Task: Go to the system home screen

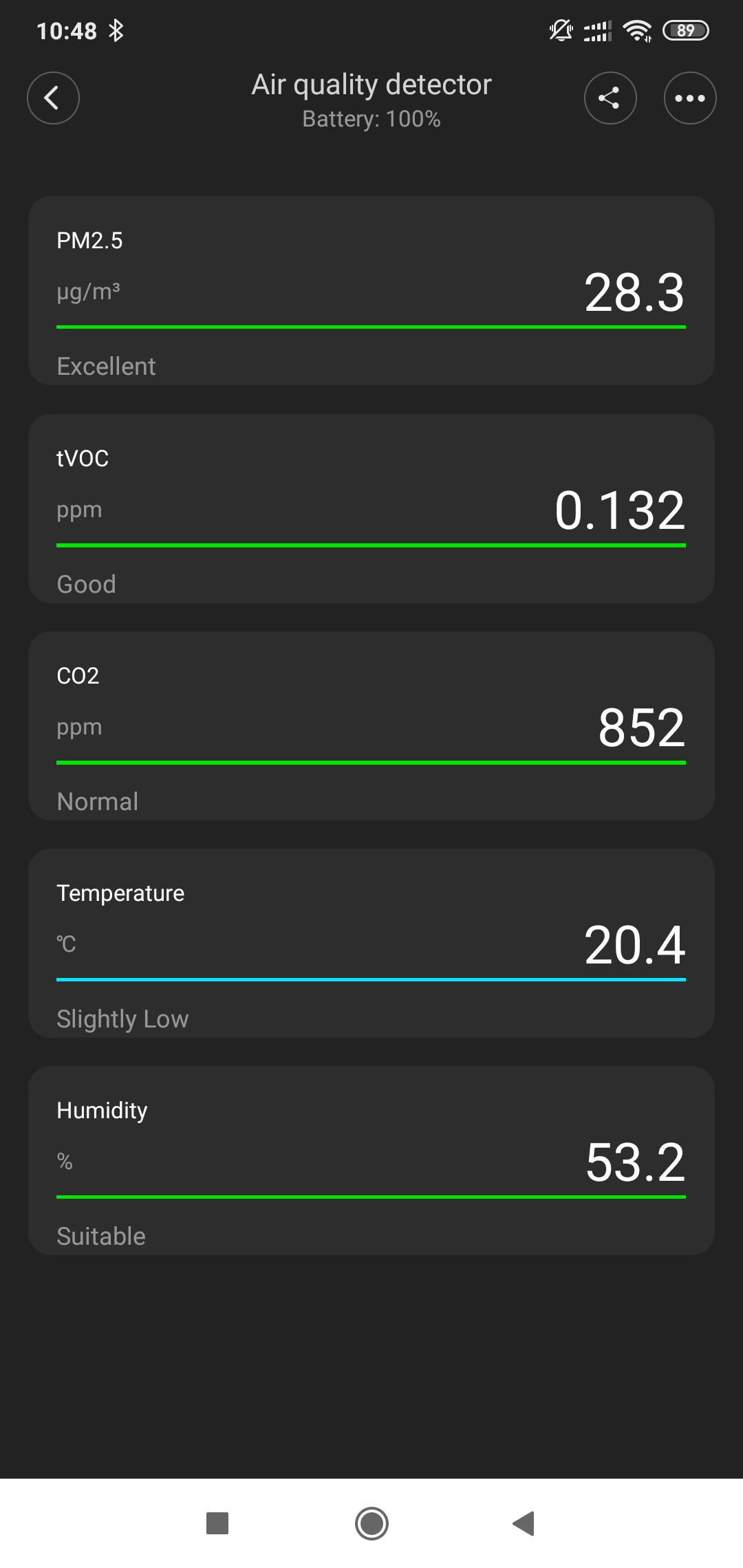Action: [x=371, y=1523]
